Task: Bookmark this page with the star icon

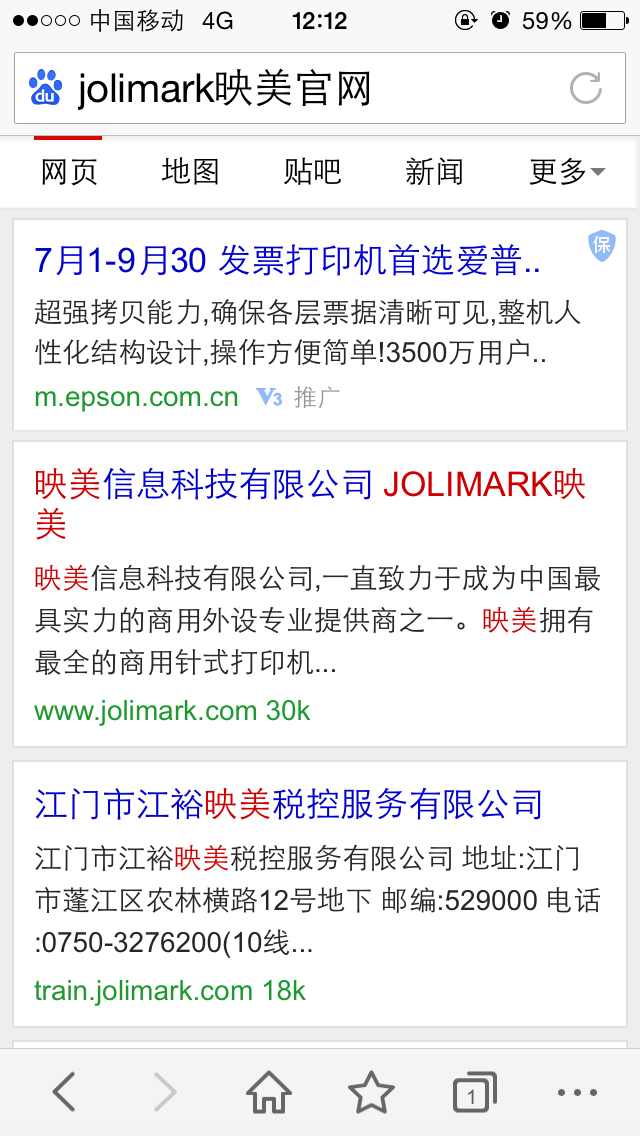Action: tap(371, 1092)
